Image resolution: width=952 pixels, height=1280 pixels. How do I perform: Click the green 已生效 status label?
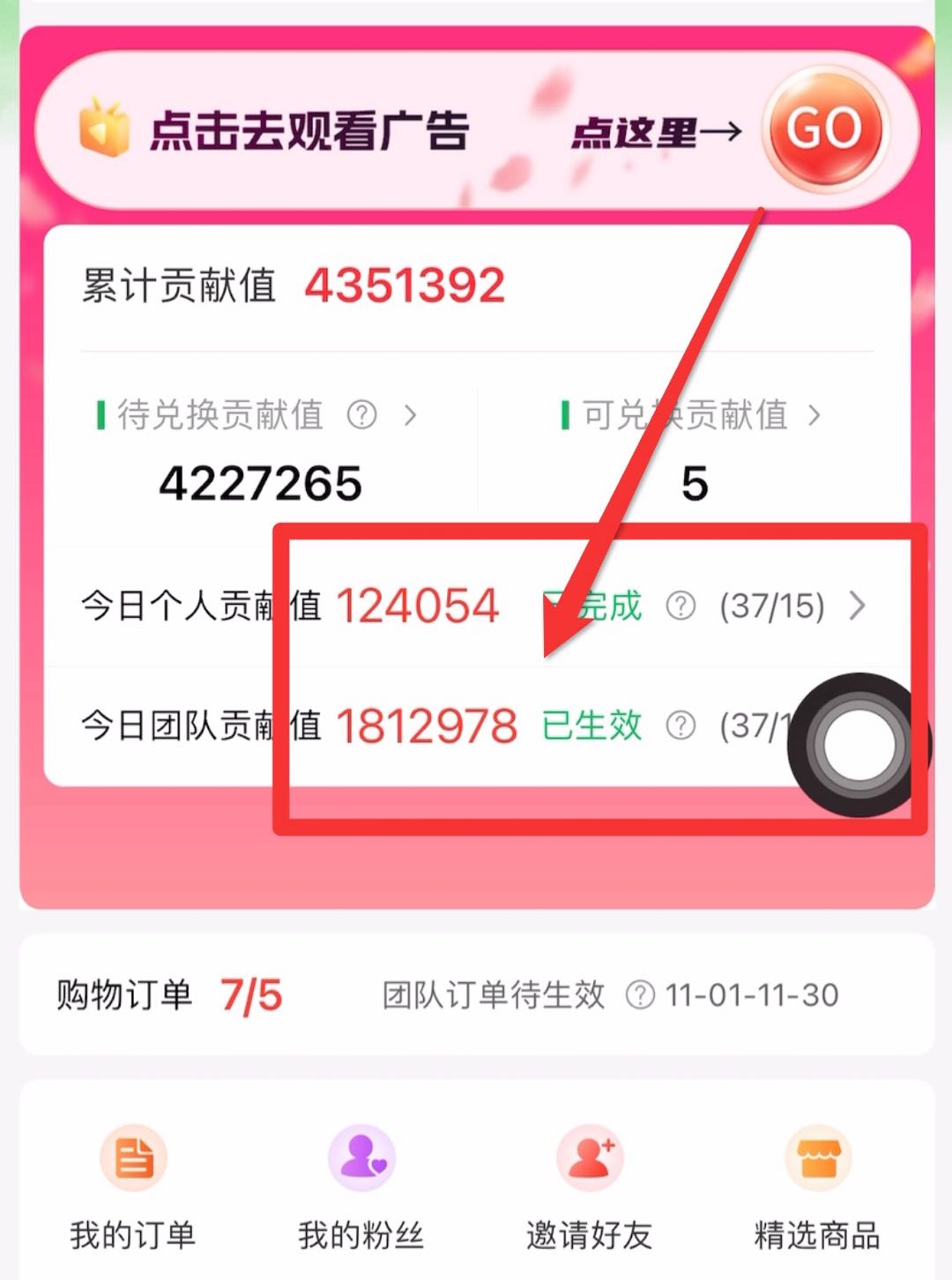coord(592,726)
